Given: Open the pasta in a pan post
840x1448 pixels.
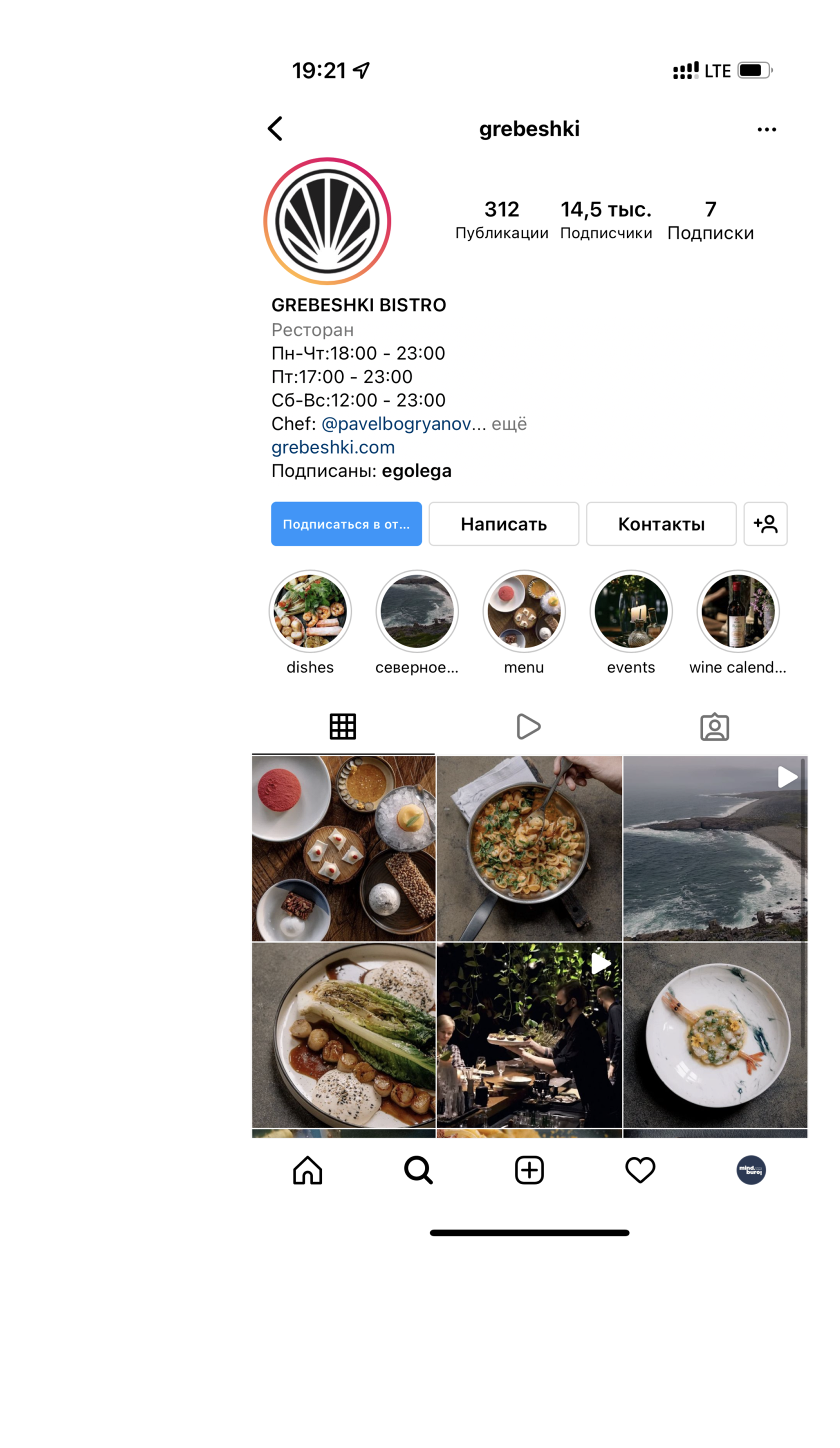Looking at the screenshot, I should (x=528, y=848).
